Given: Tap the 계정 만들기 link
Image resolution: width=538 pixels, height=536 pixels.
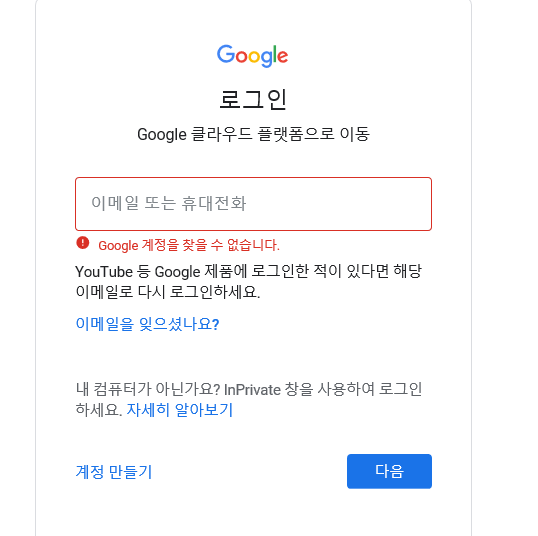Looking at the screenshot, I should tap(114, 471).
